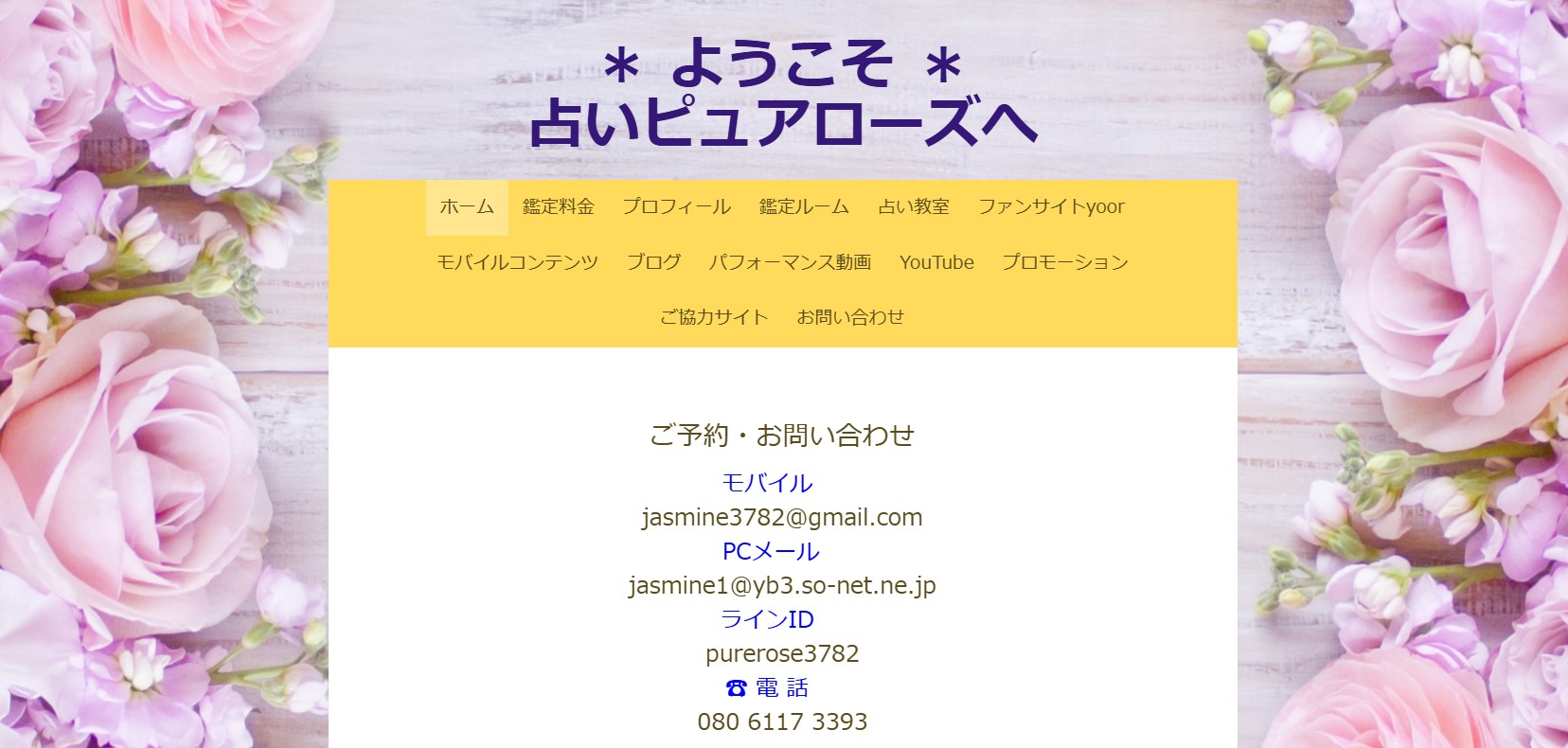Open the プロフィール page
Viewport: 1568px width, 748px height.
click(676, 207)
